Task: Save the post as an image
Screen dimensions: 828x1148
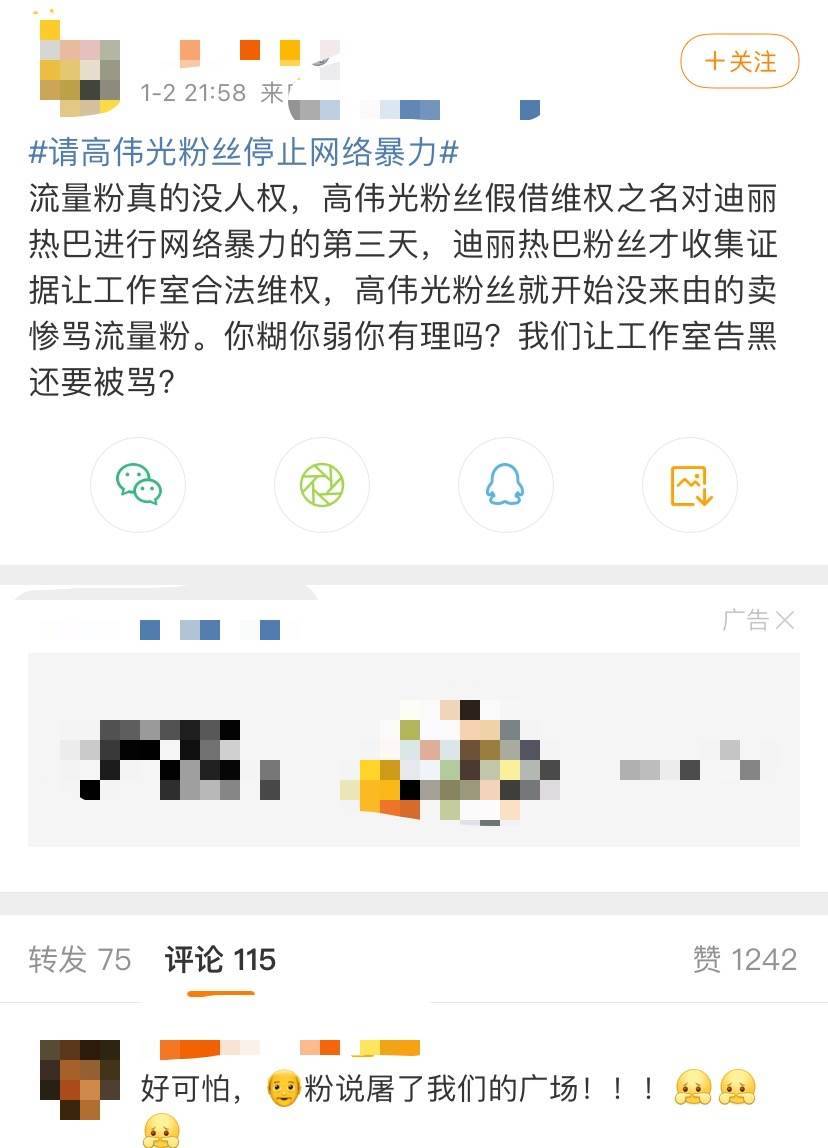Action: [x=690, y=485]
